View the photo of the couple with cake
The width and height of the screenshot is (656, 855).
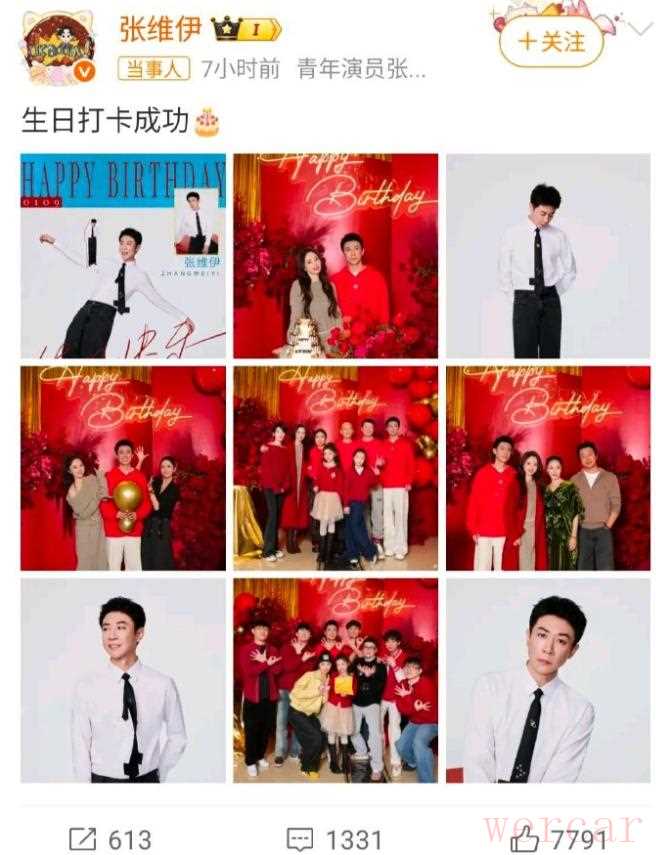point(336,256)
